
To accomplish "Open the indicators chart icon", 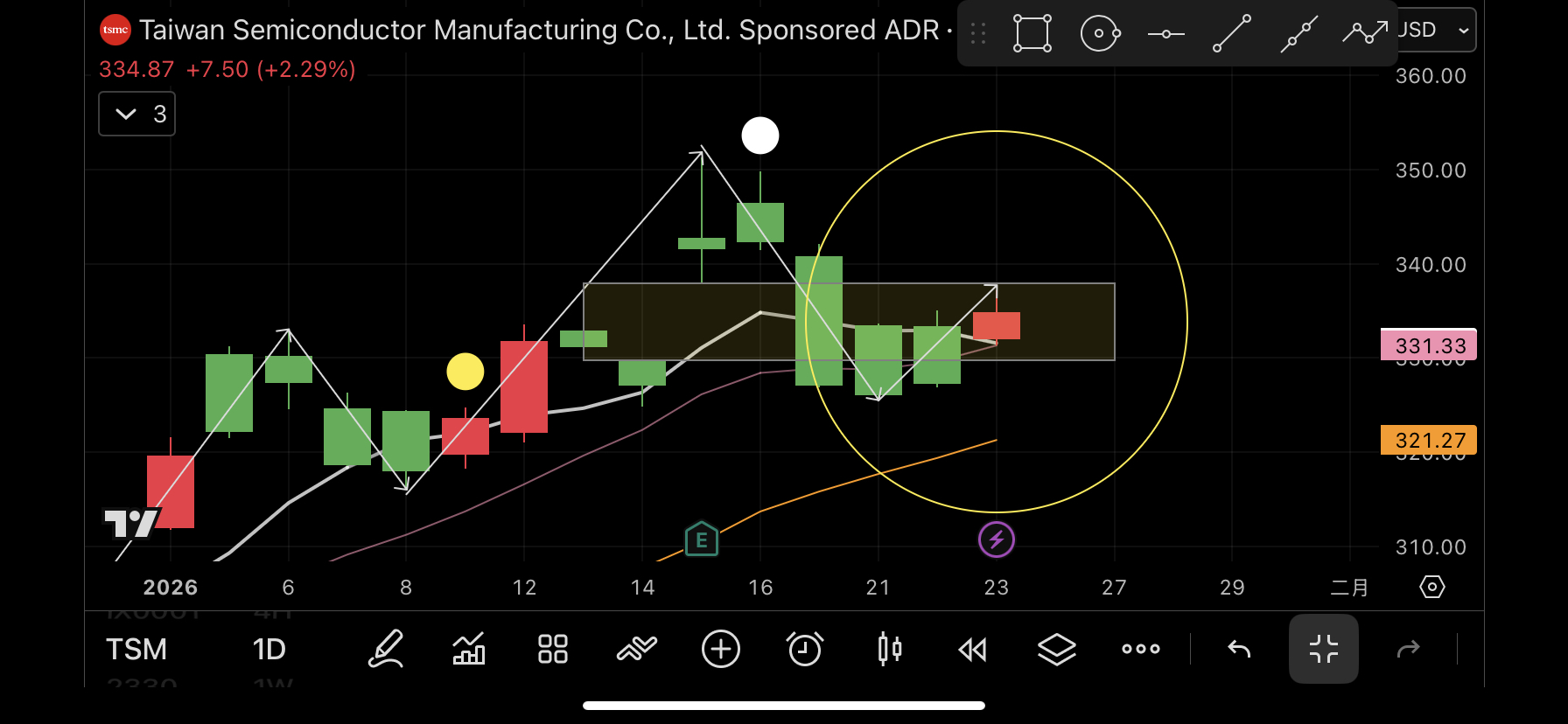I will tap(469, 650).
